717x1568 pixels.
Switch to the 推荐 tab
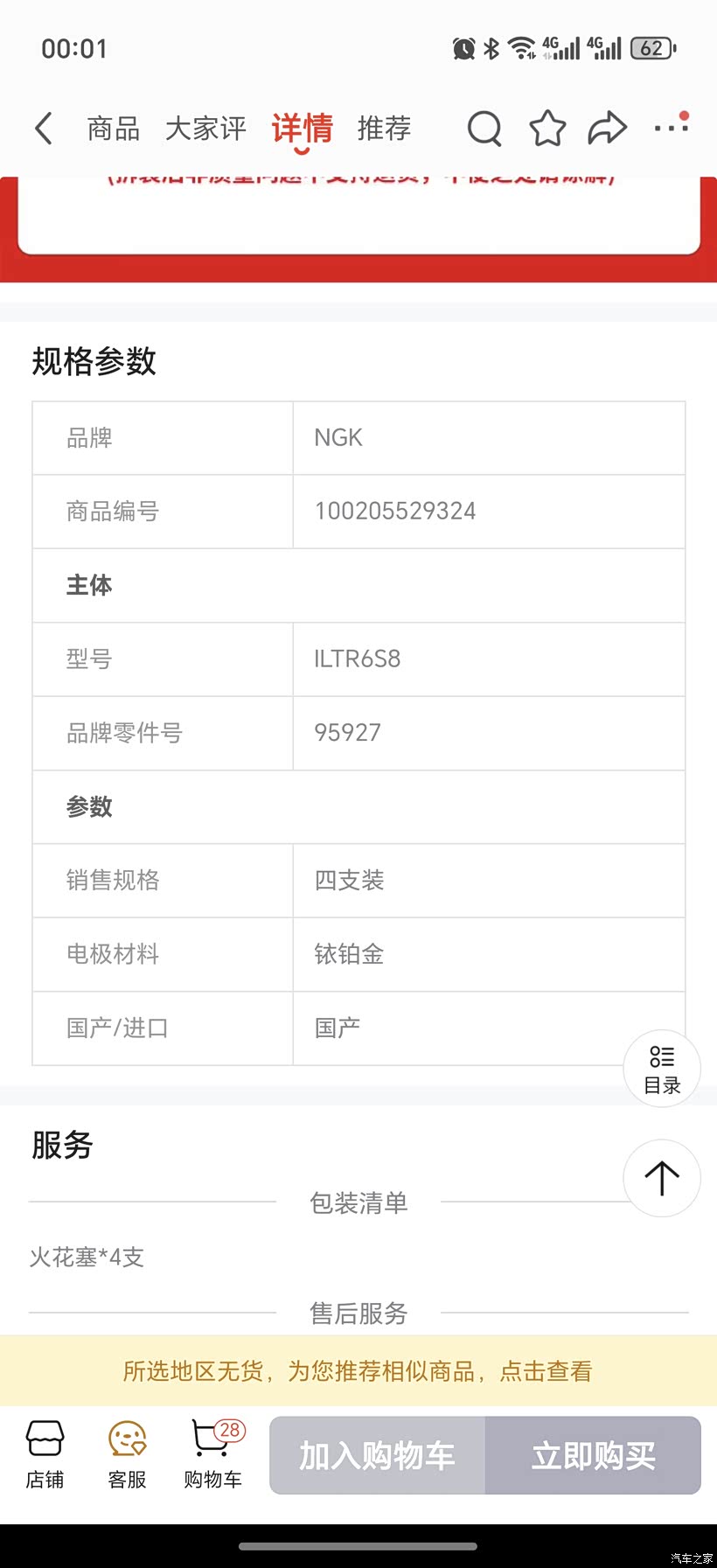click(x=385, y=129)
